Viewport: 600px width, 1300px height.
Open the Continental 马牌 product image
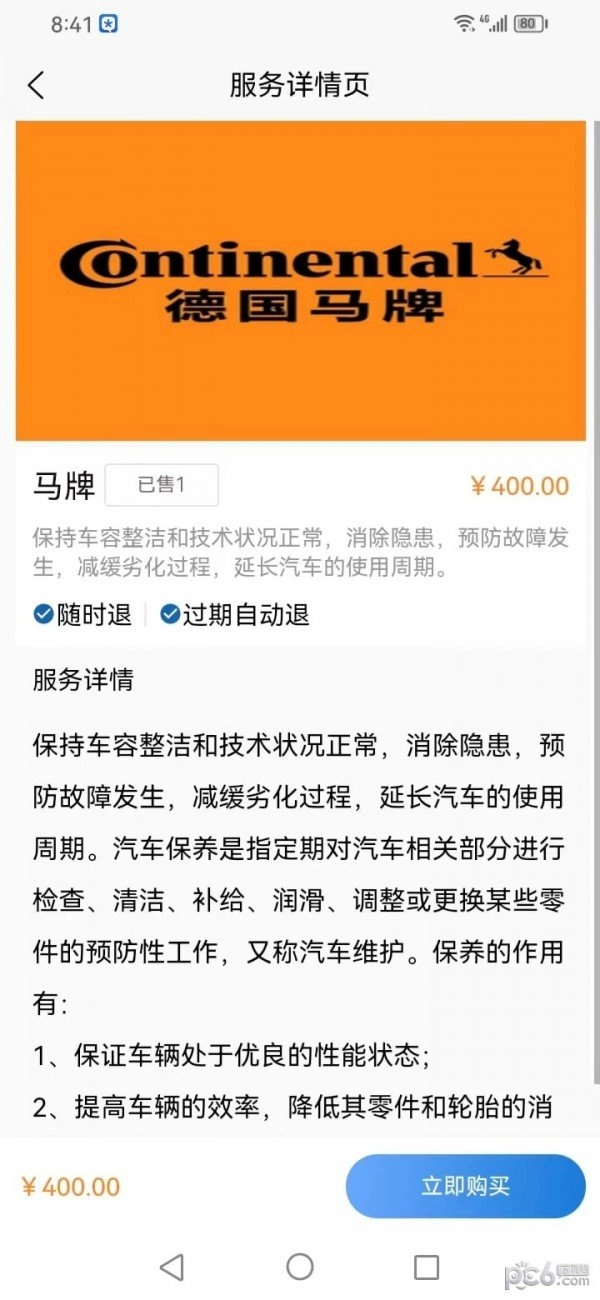coord(300,280)
